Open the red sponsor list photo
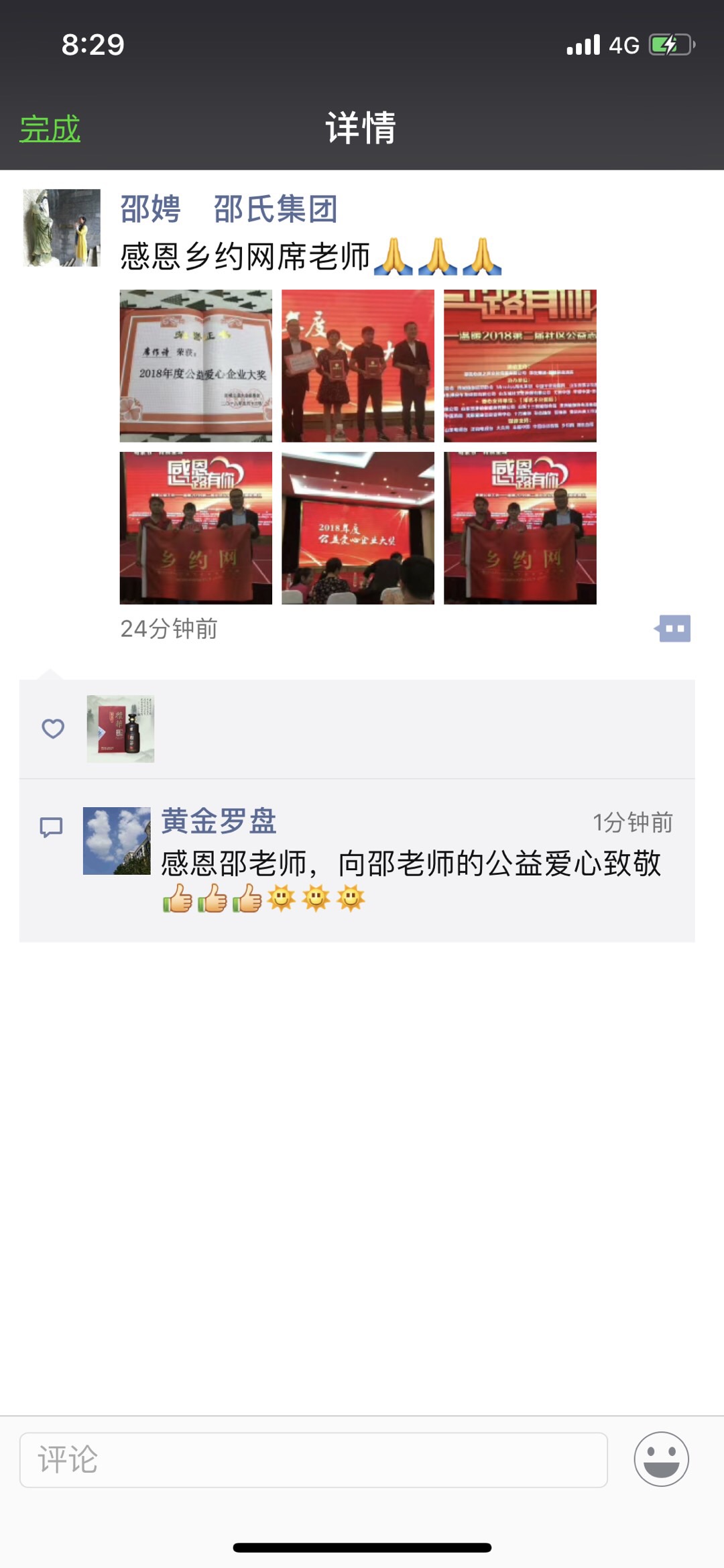The height and width of the screenshot is (1568, 724). [x=520, y=366]
